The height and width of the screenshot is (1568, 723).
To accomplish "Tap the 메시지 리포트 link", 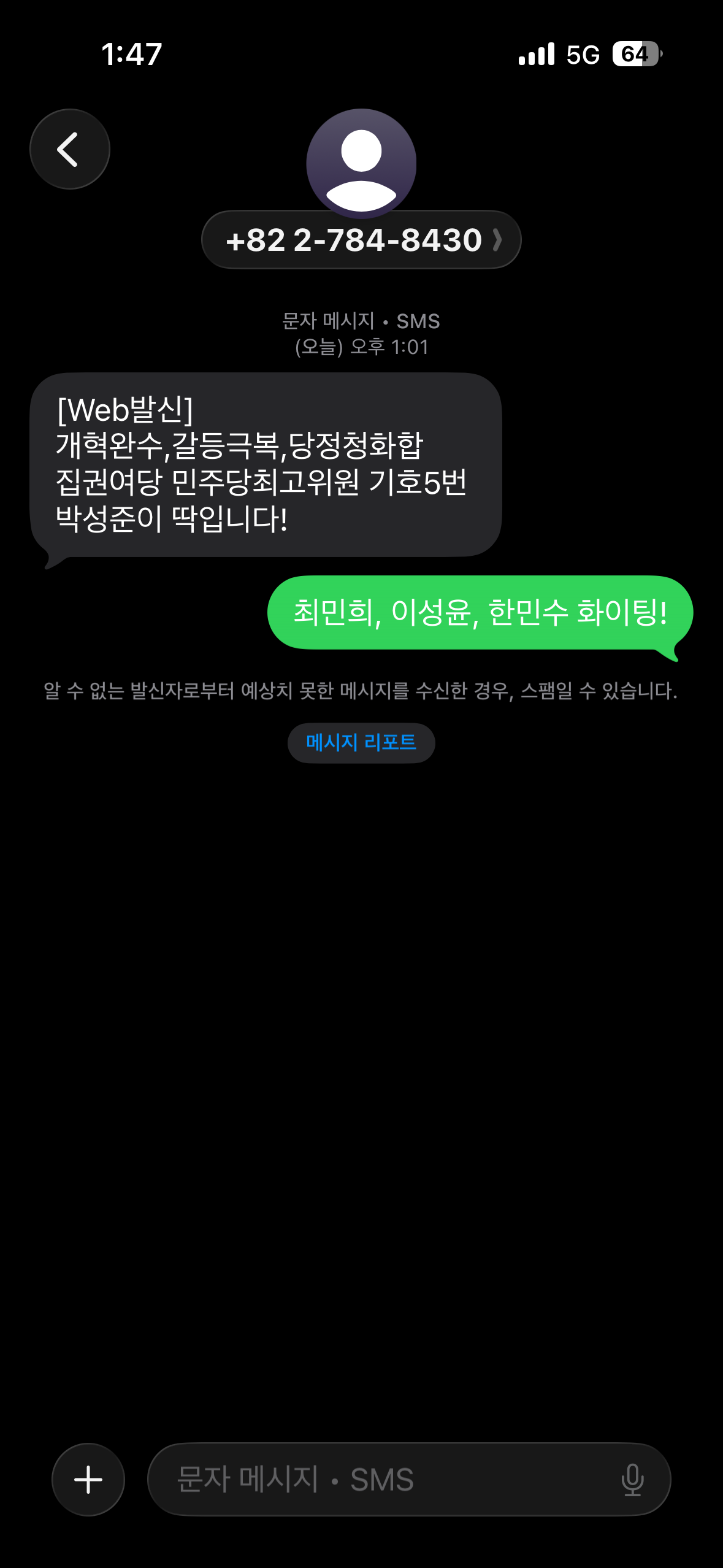I will 361,743.
